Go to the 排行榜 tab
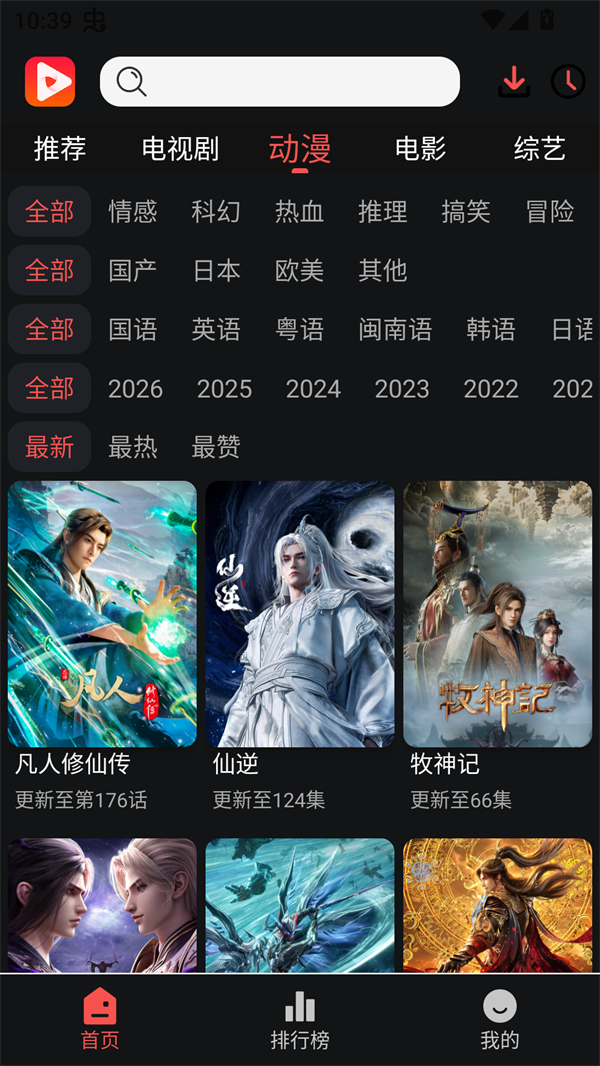600x1066 pixels. pyautogui.click(x=300, y=1020)
